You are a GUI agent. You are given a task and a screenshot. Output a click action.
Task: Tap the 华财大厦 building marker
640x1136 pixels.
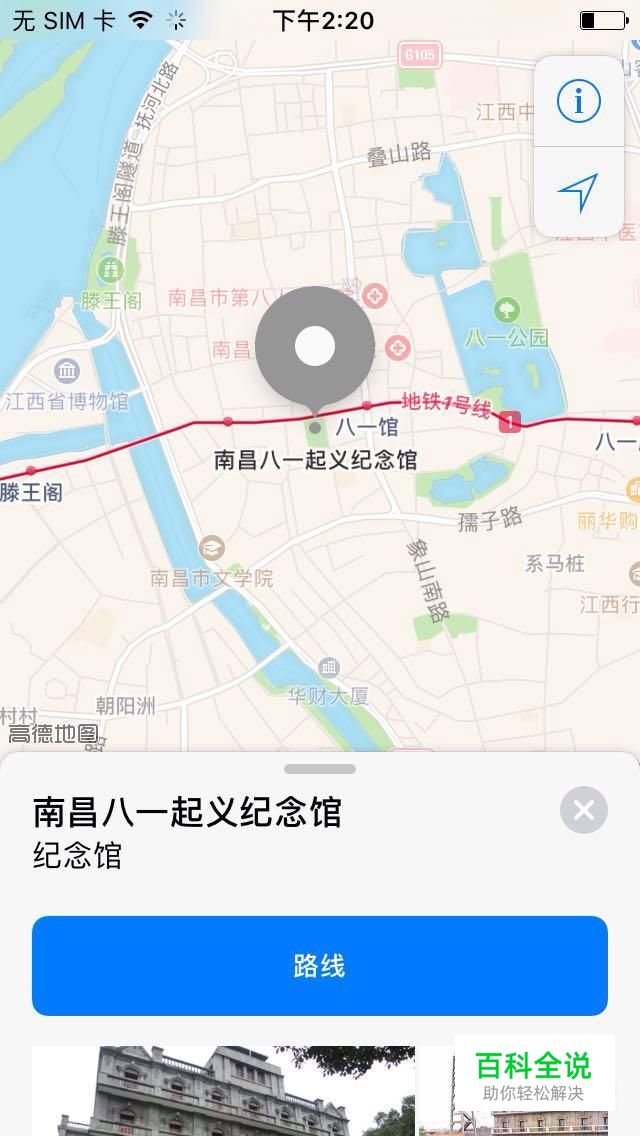(x=329, y=667)
